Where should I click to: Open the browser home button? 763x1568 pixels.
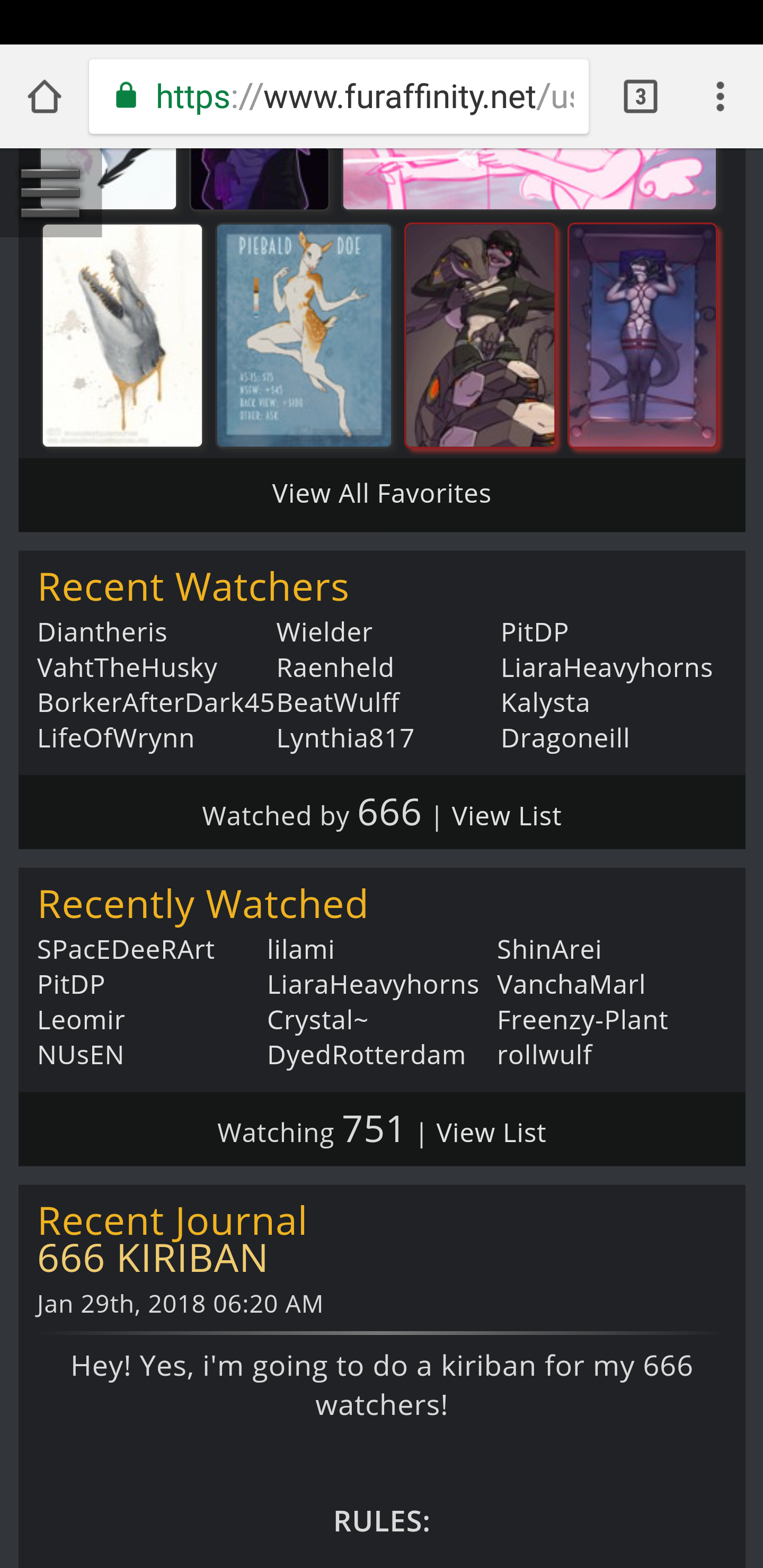(45, 97)
